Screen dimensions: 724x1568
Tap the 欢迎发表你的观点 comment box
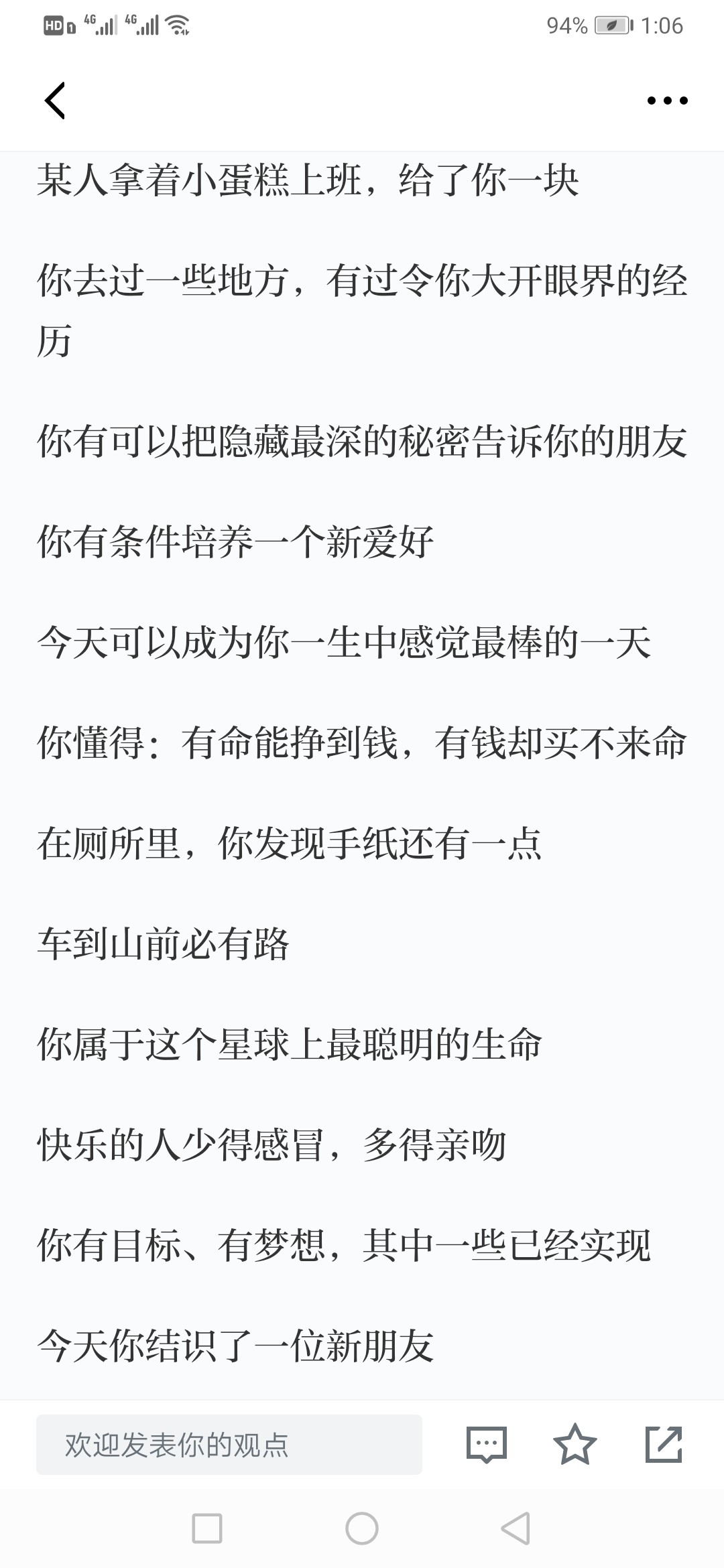[x=229, y=1445]
